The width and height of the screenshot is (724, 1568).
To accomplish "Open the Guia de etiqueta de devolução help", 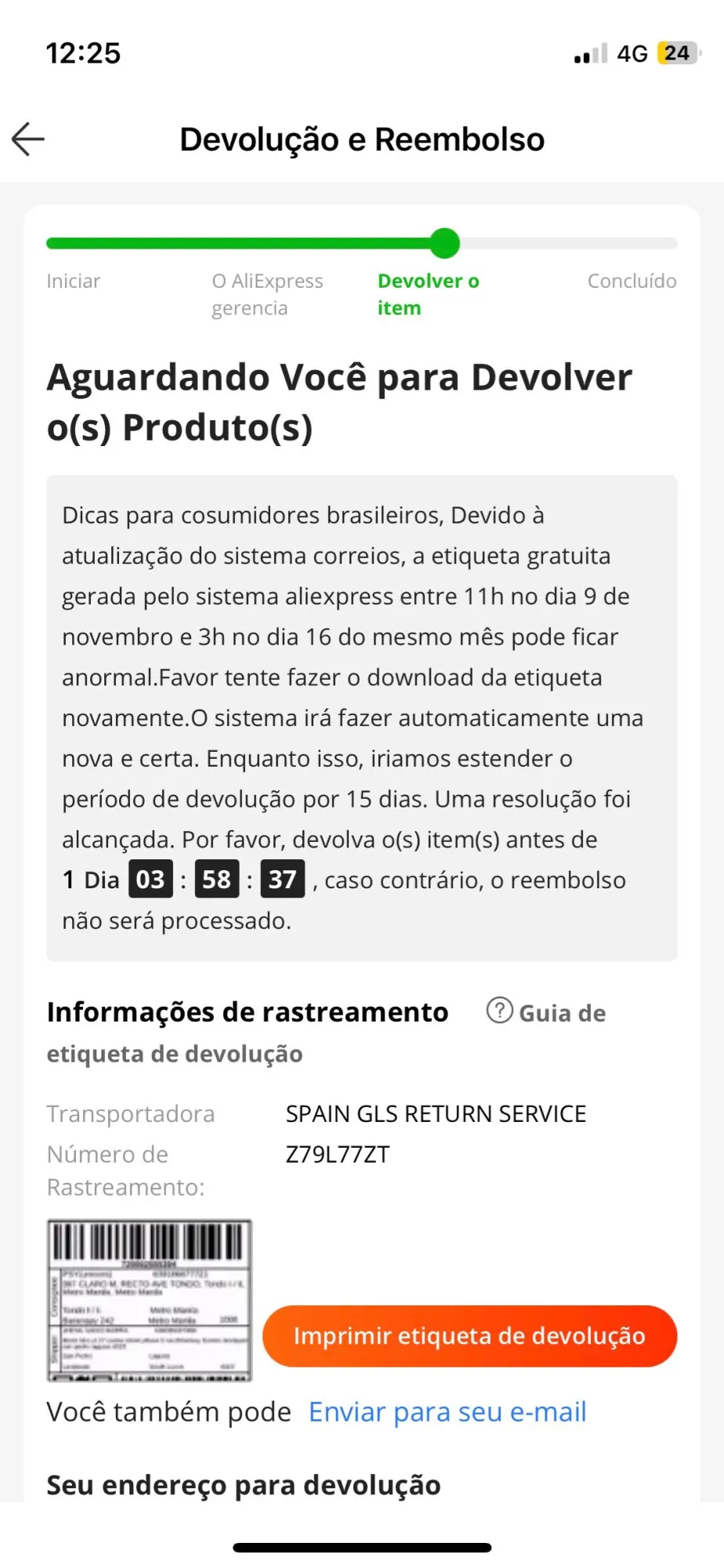I will tap(546, 1012).
